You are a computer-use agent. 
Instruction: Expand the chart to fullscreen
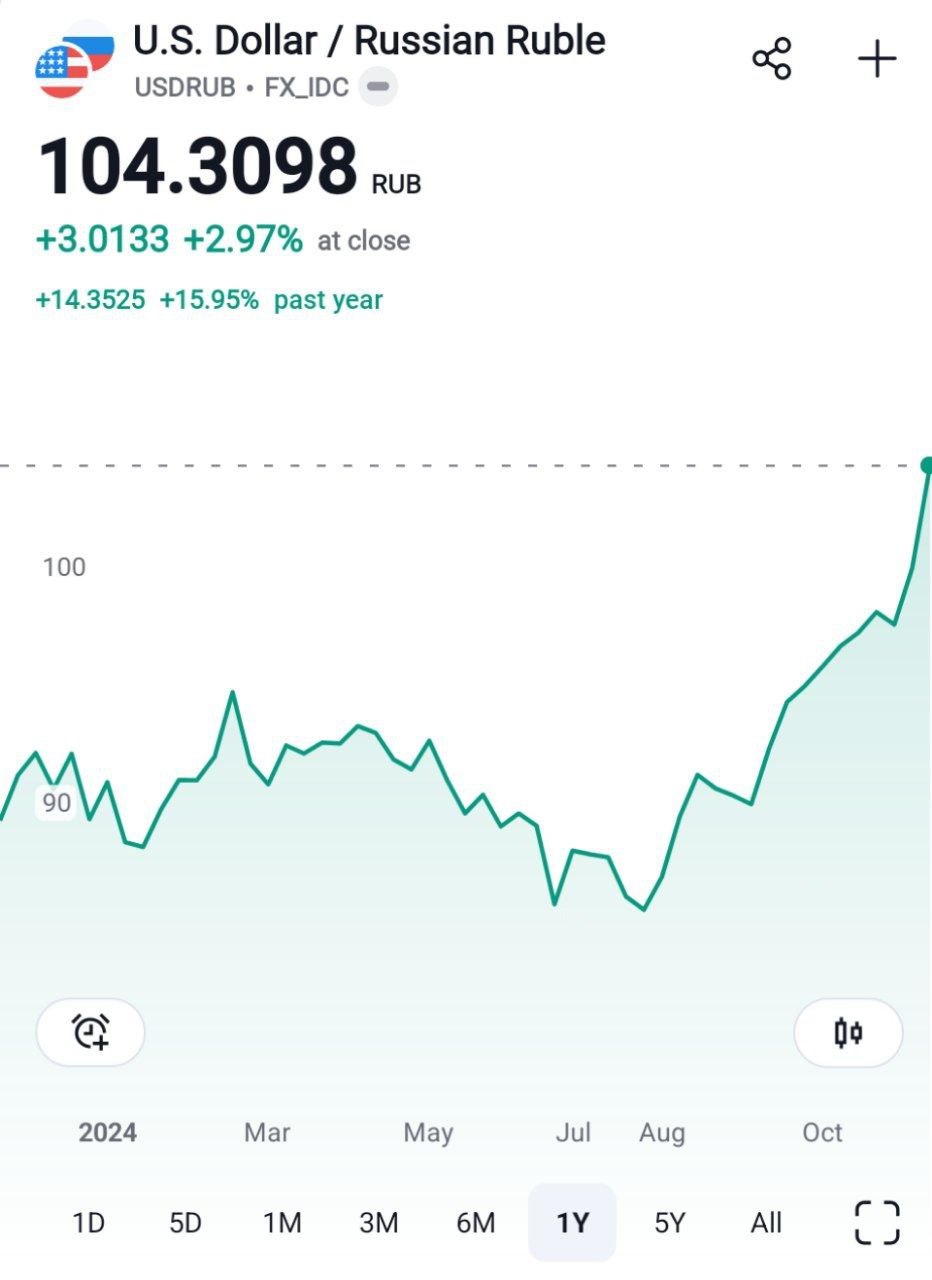(877, 1222)
